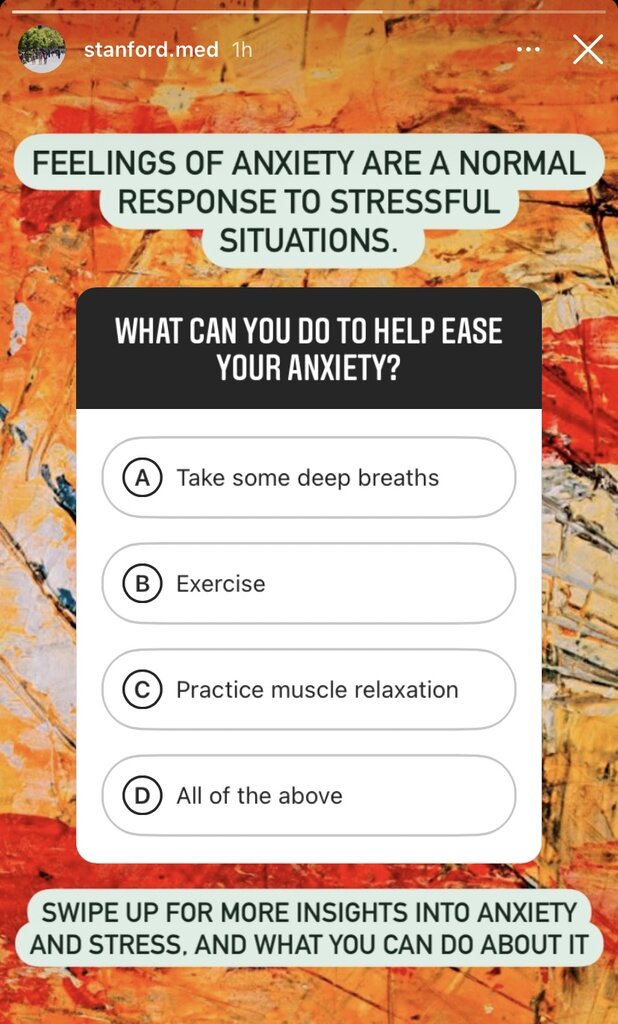Viewport: 618px width, 1024px height.
Task: Pick answer C: Practice muscle relaxation
Action: click(308, 690)
